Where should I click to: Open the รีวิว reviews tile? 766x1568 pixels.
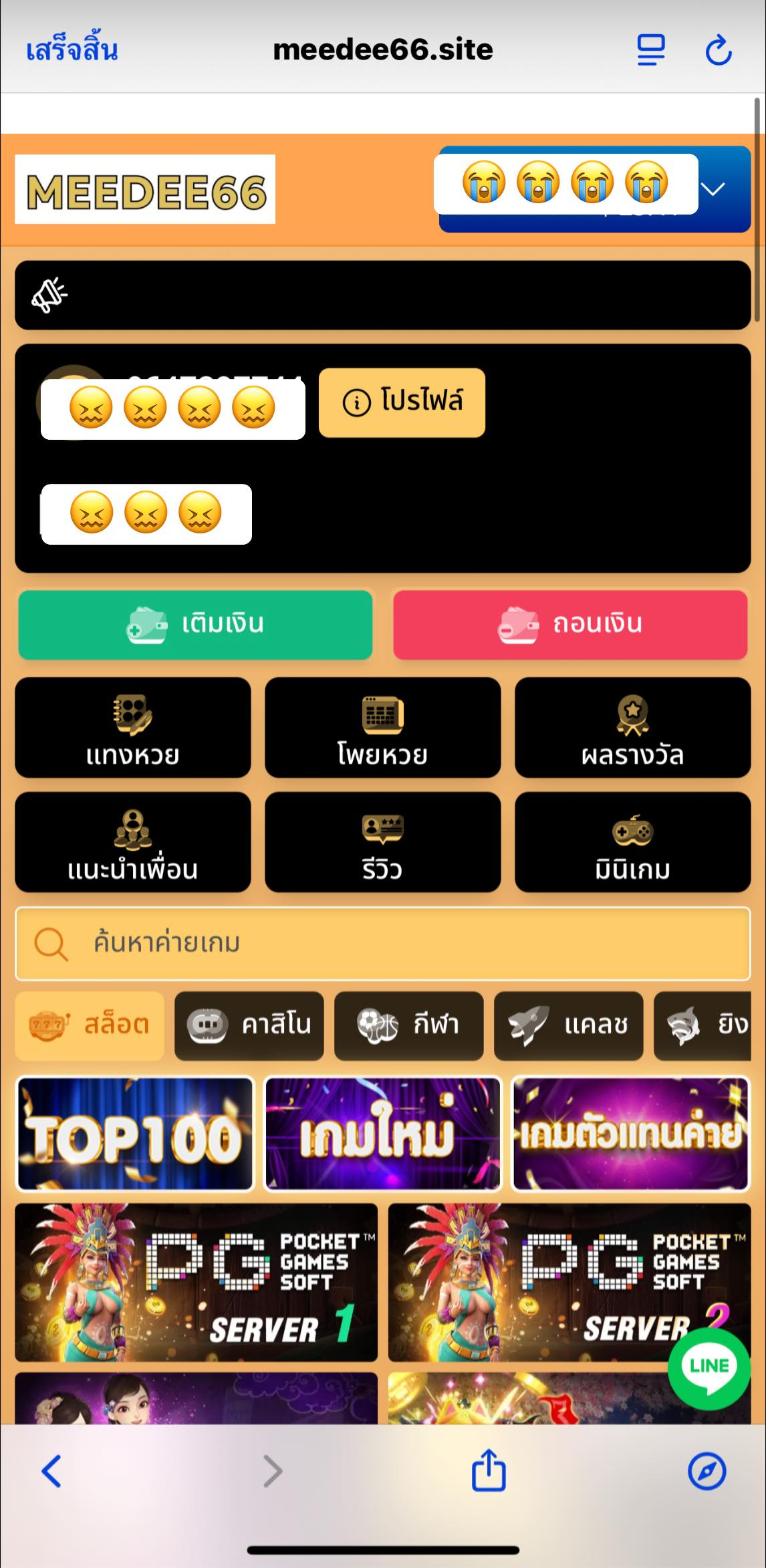coord(382,842)
